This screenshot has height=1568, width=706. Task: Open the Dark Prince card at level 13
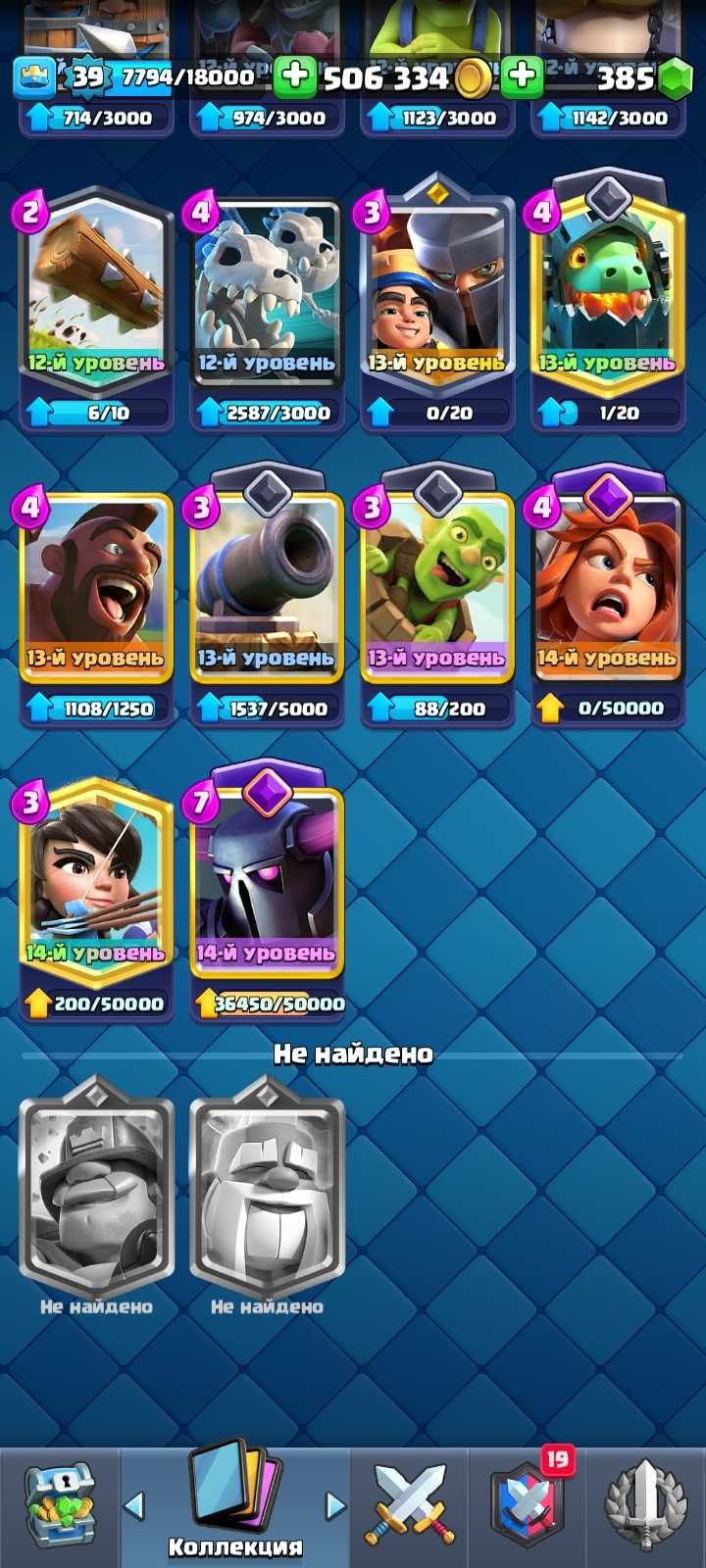437,294
